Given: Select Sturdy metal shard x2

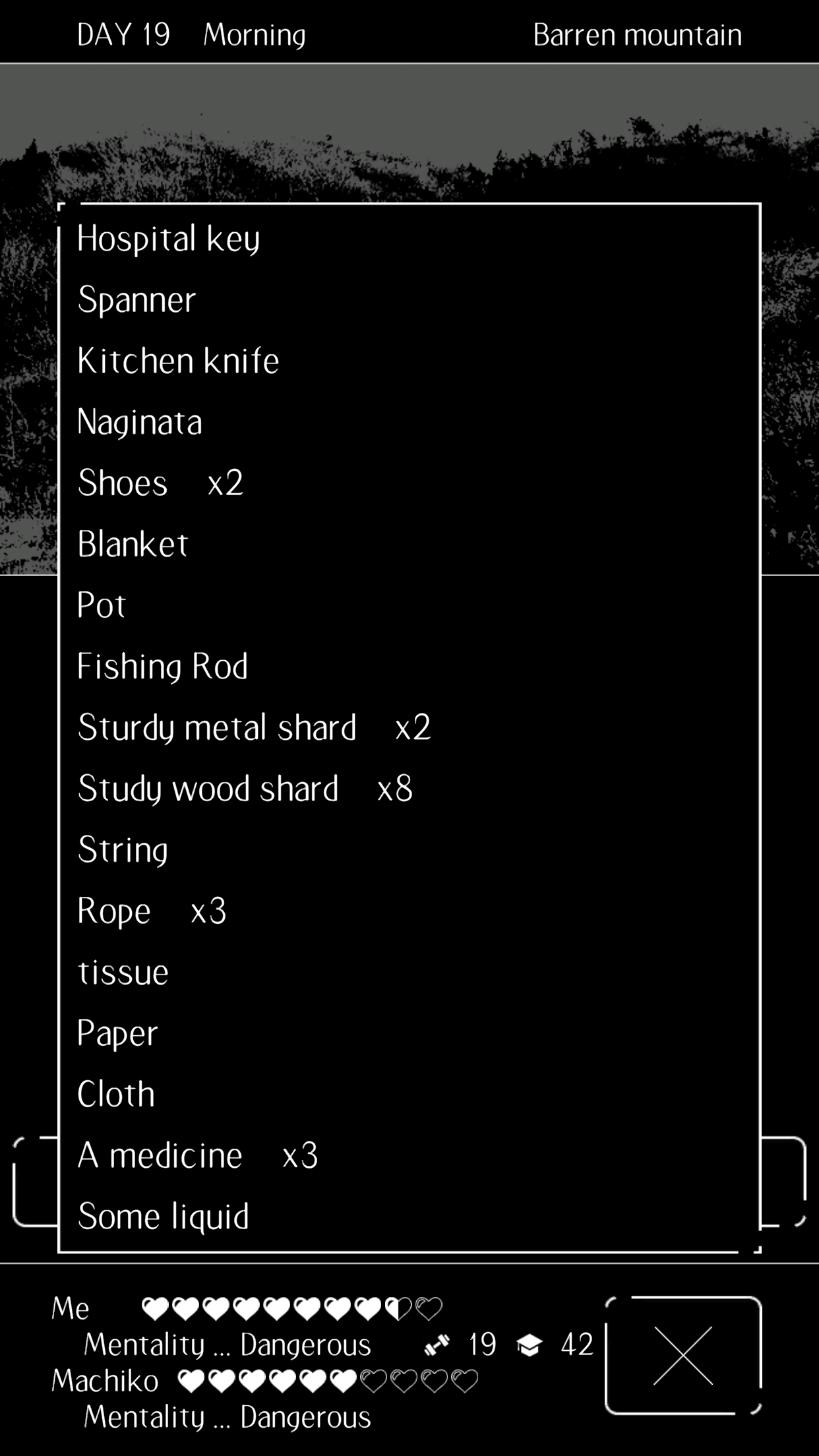Looking at the screenshot, I should point(409,727).
